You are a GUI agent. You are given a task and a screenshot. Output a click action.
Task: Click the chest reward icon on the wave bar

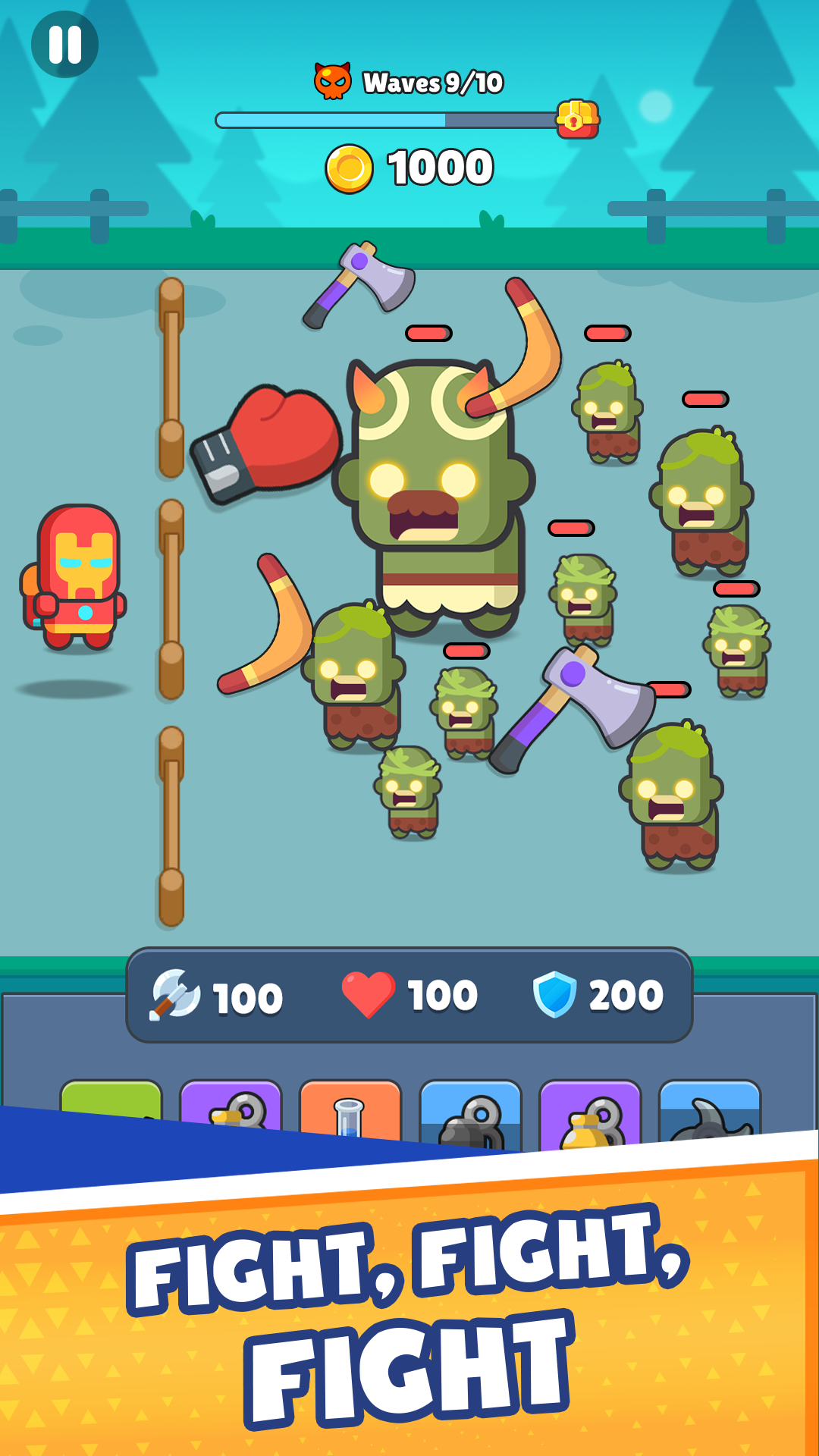579,118
